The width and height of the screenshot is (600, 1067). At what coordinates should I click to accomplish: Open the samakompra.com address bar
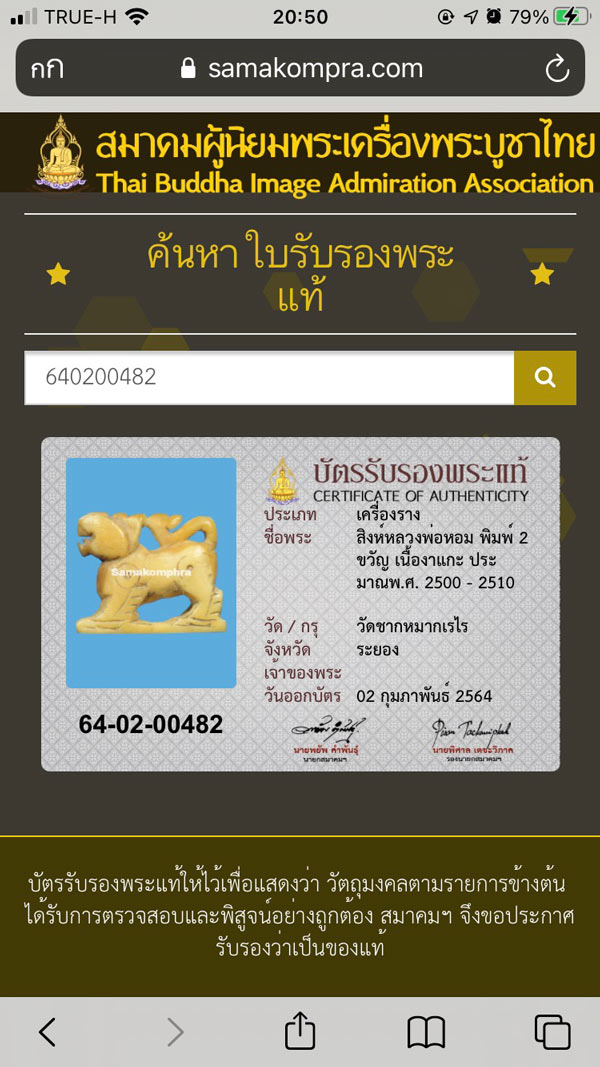(x=300, y=69)
